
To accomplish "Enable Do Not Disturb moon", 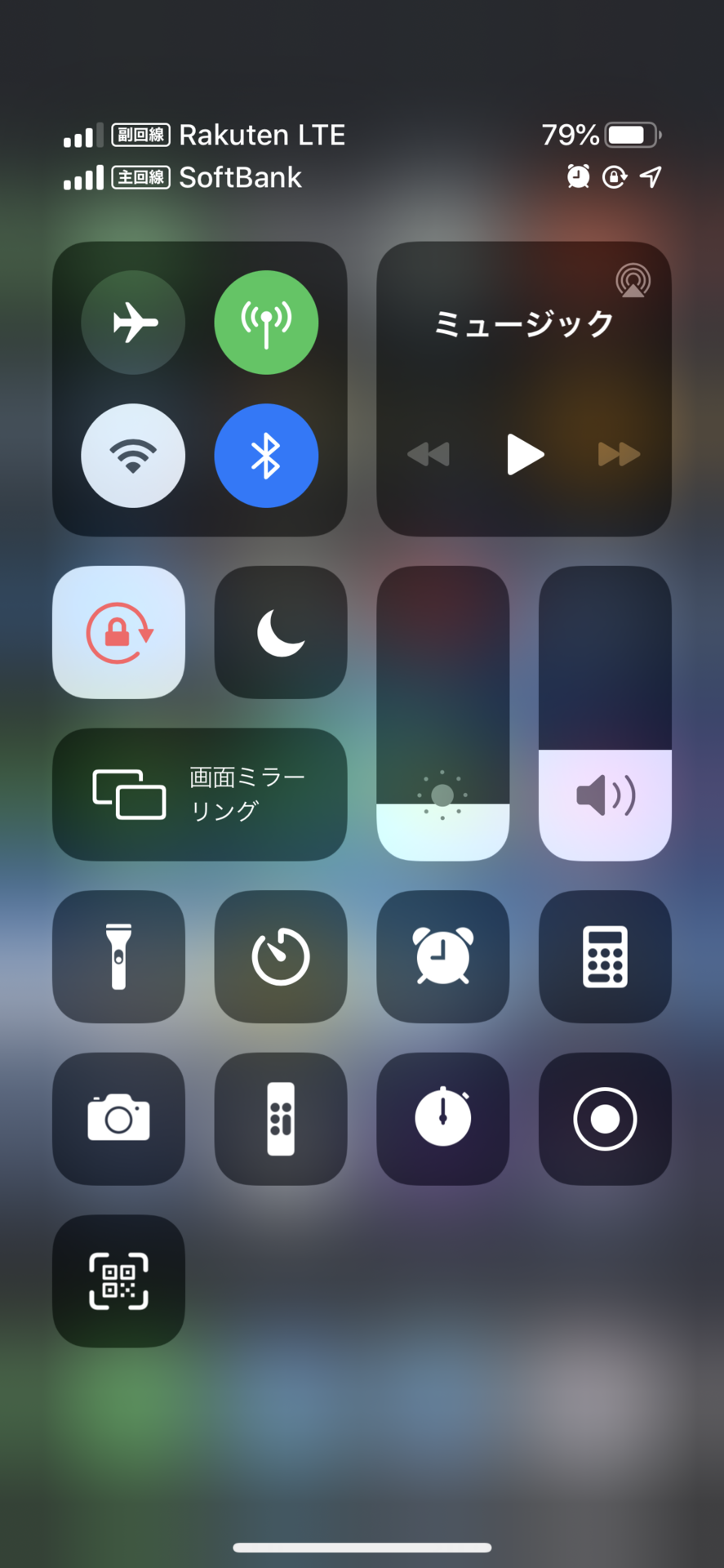I will click(x=280, y=632).
